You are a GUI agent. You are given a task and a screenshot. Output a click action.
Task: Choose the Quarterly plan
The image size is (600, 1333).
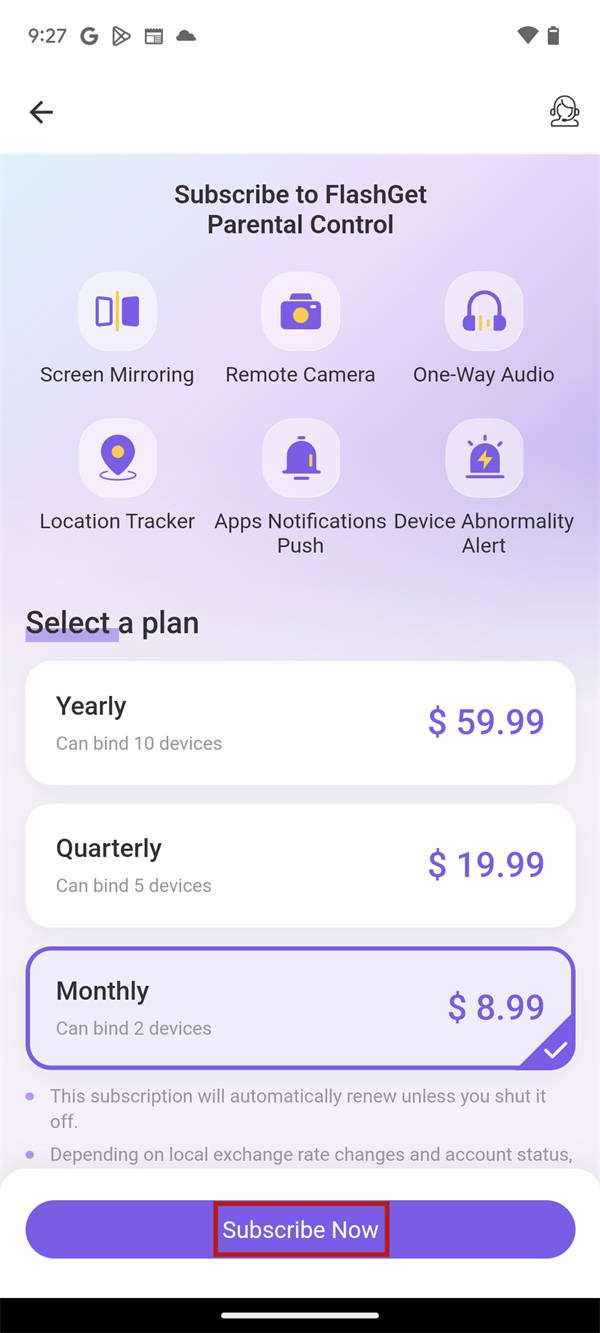click(300, 865)
